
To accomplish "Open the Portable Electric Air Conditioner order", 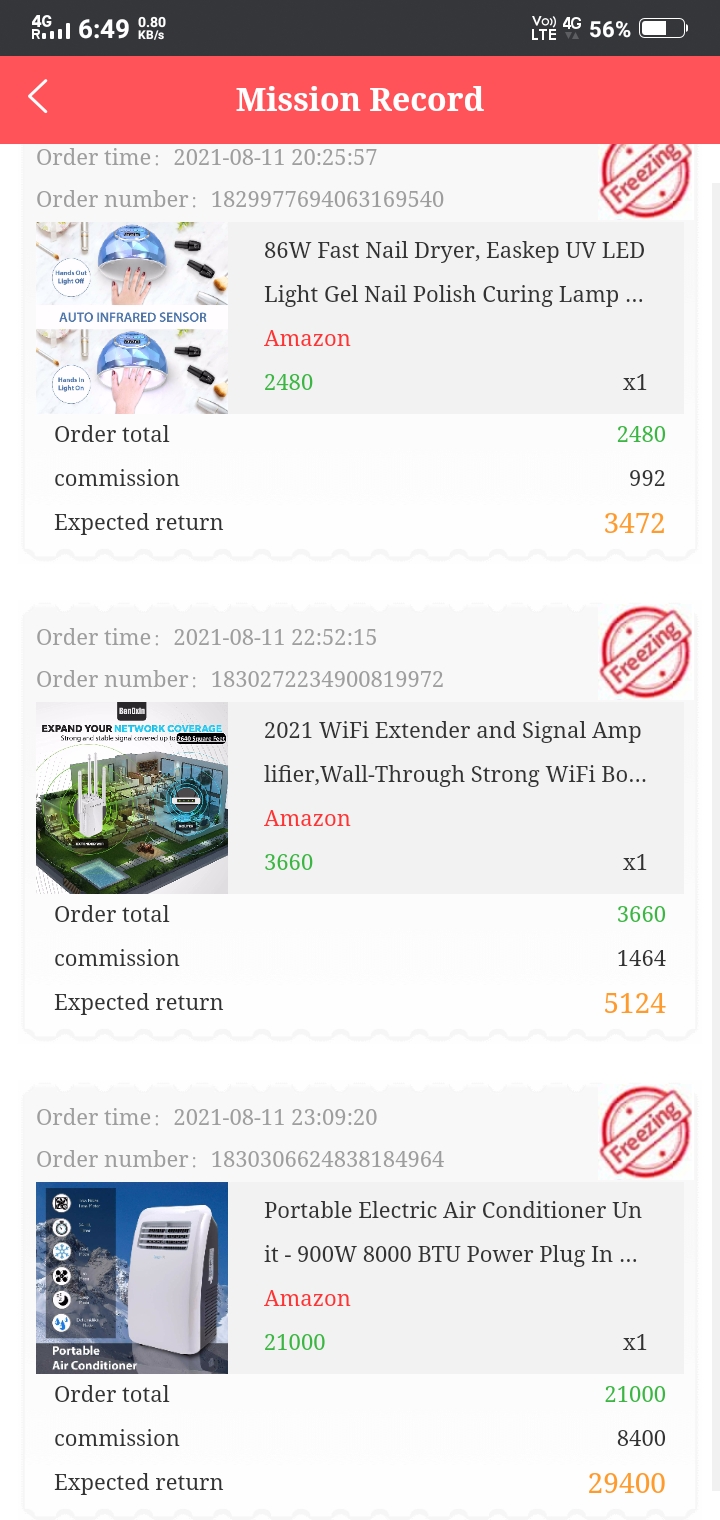I will click(x=453, y=1232).
